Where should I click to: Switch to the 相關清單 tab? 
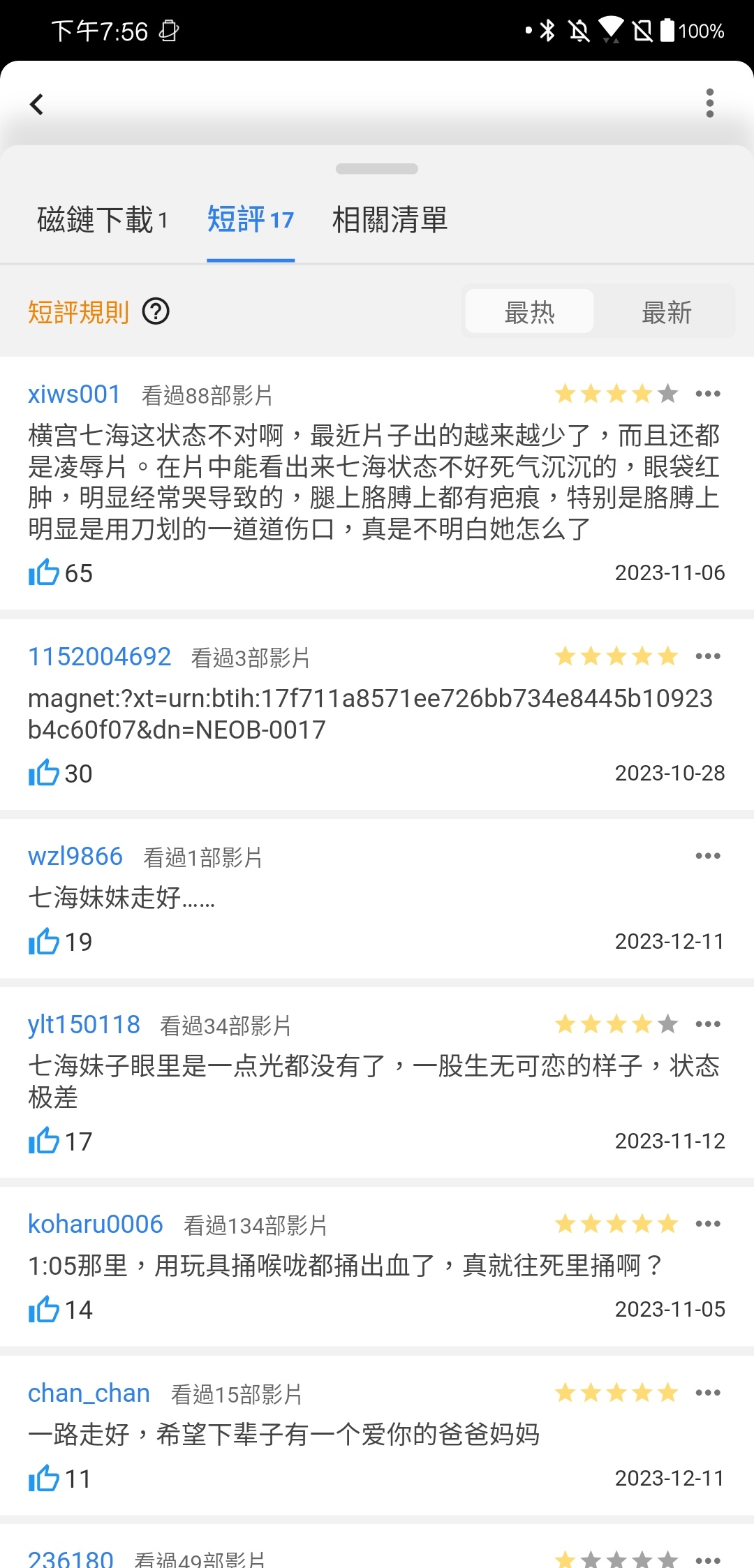click(x=390, y=220)
